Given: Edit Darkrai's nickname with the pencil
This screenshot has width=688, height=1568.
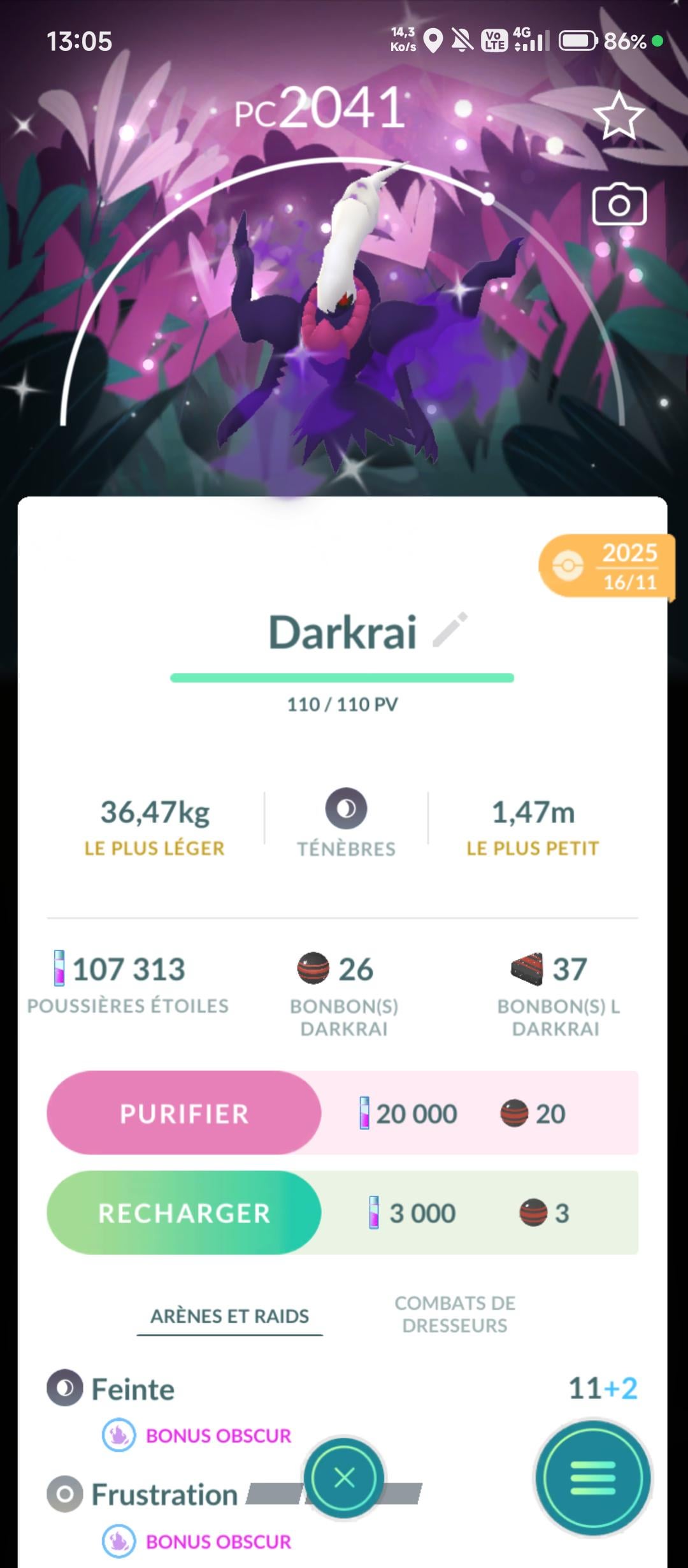Looking at the screenshot, I should (450, 630).
